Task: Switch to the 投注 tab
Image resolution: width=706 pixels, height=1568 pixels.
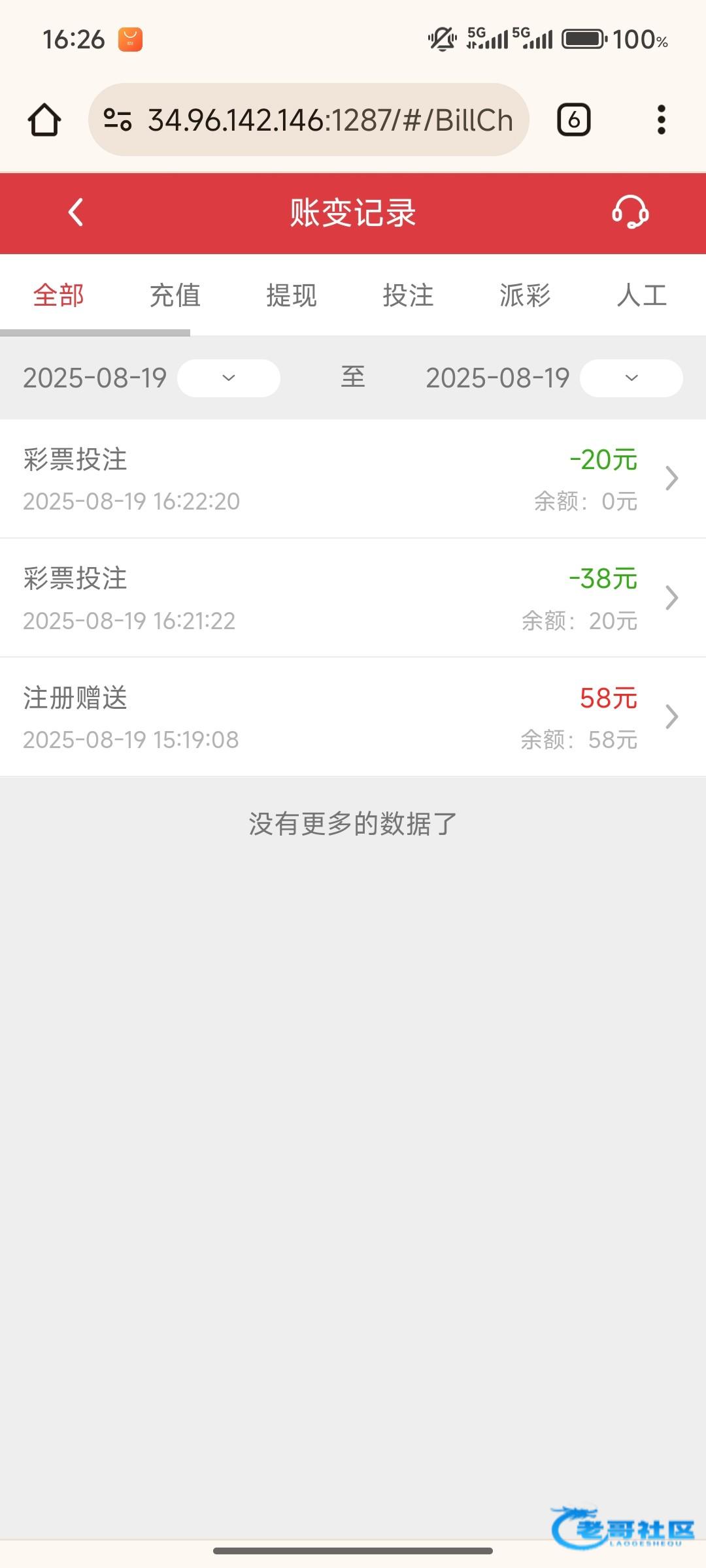Action: pyautogui.click(x=408, y=295)
